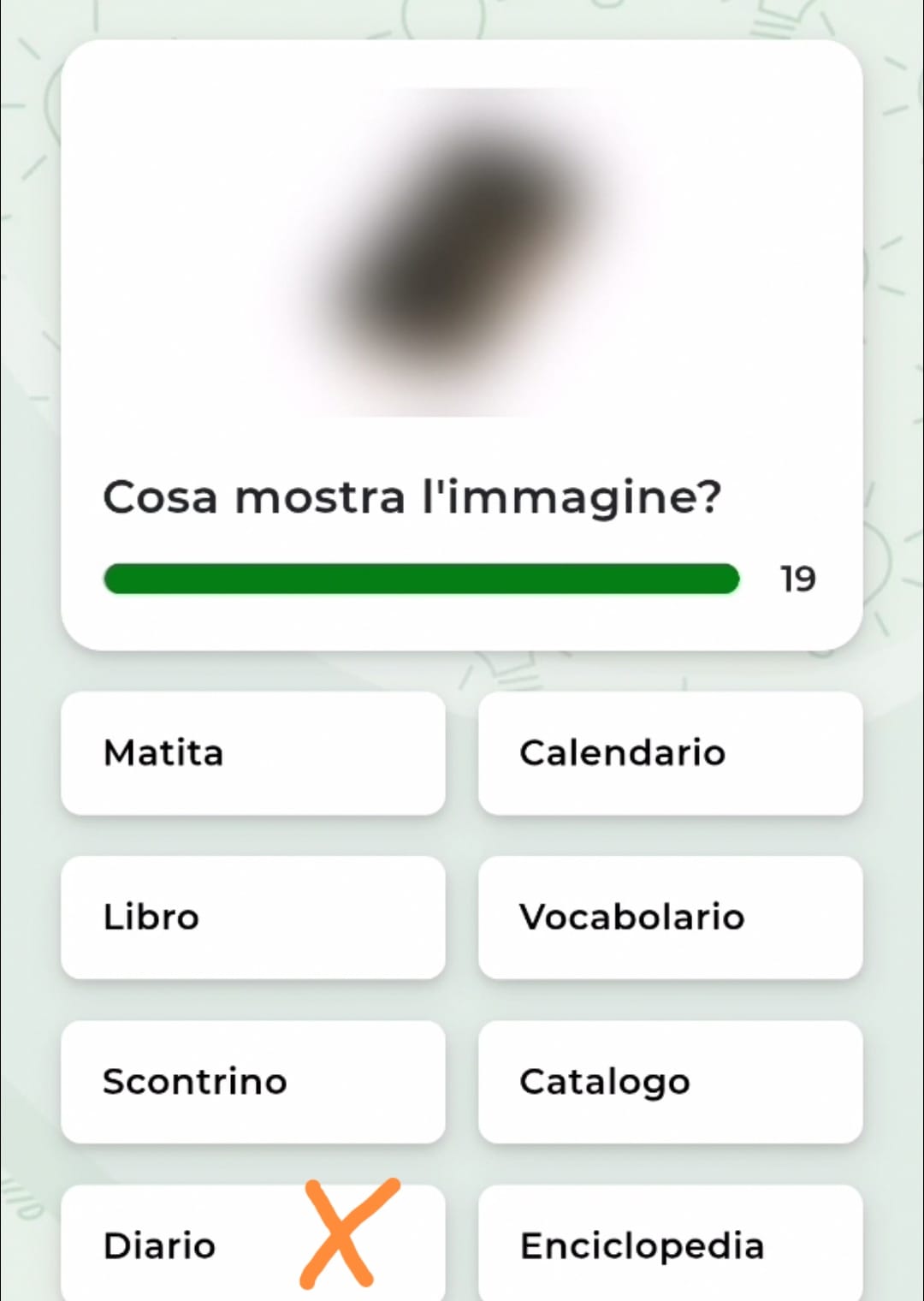Select the Catalogo option

click(670, 1082)
